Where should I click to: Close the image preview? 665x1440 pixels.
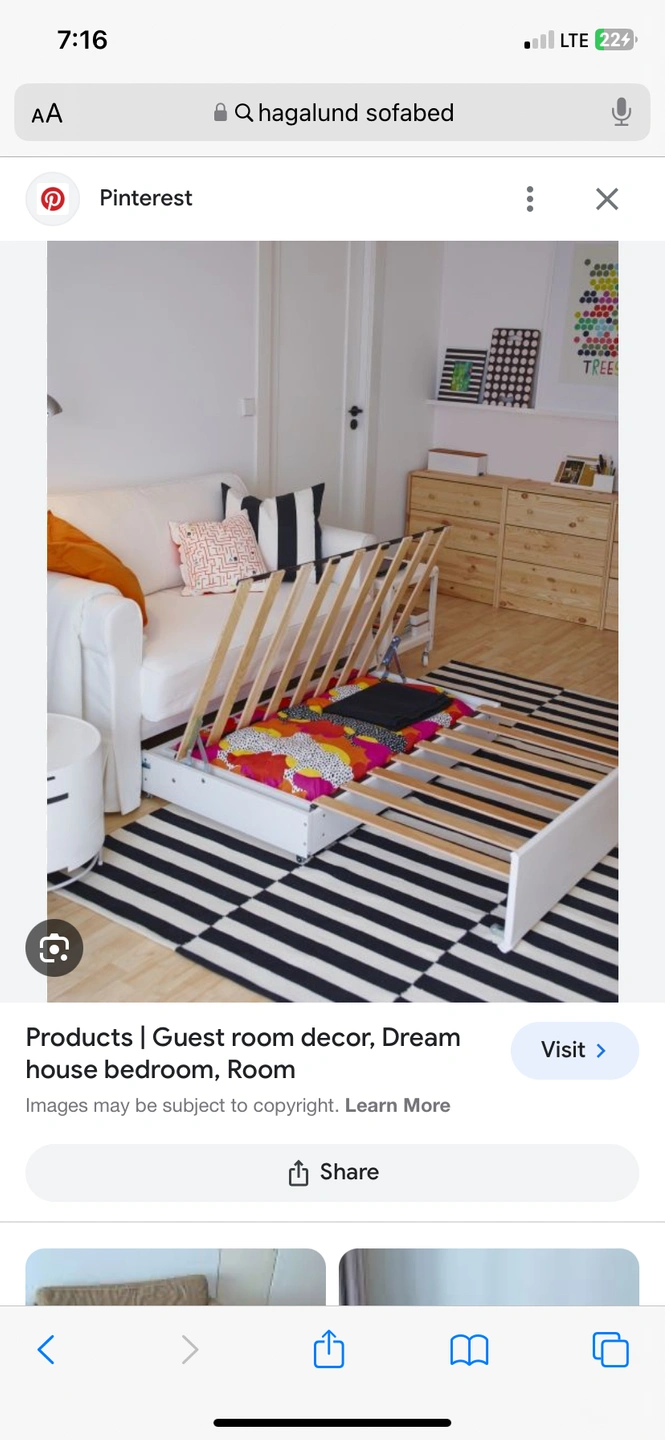(607, 199)
